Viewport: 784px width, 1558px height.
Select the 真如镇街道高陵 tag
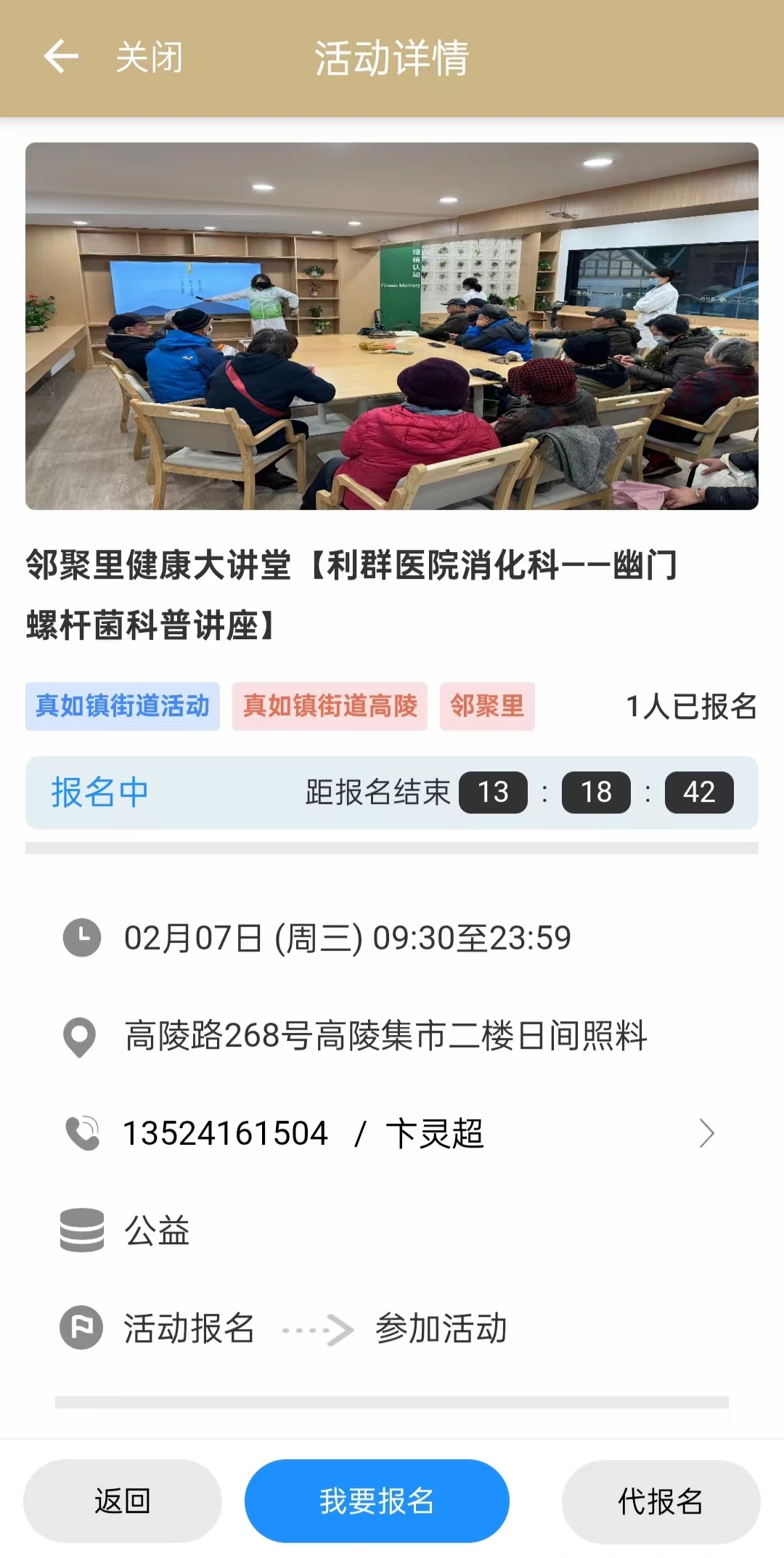(330, 706)
